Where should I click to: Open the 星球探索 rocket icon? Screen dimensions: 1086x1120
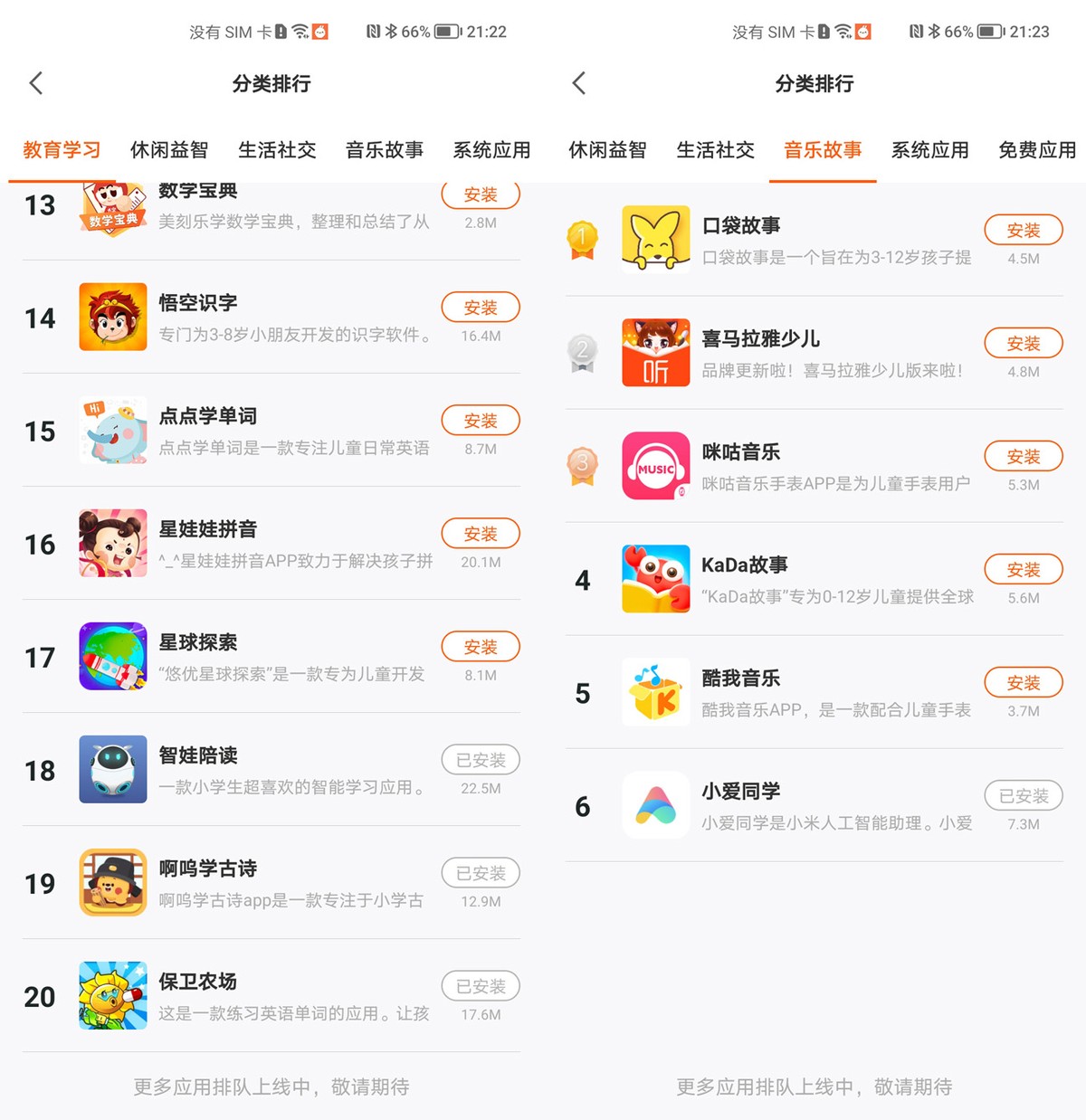coord(112,658)
